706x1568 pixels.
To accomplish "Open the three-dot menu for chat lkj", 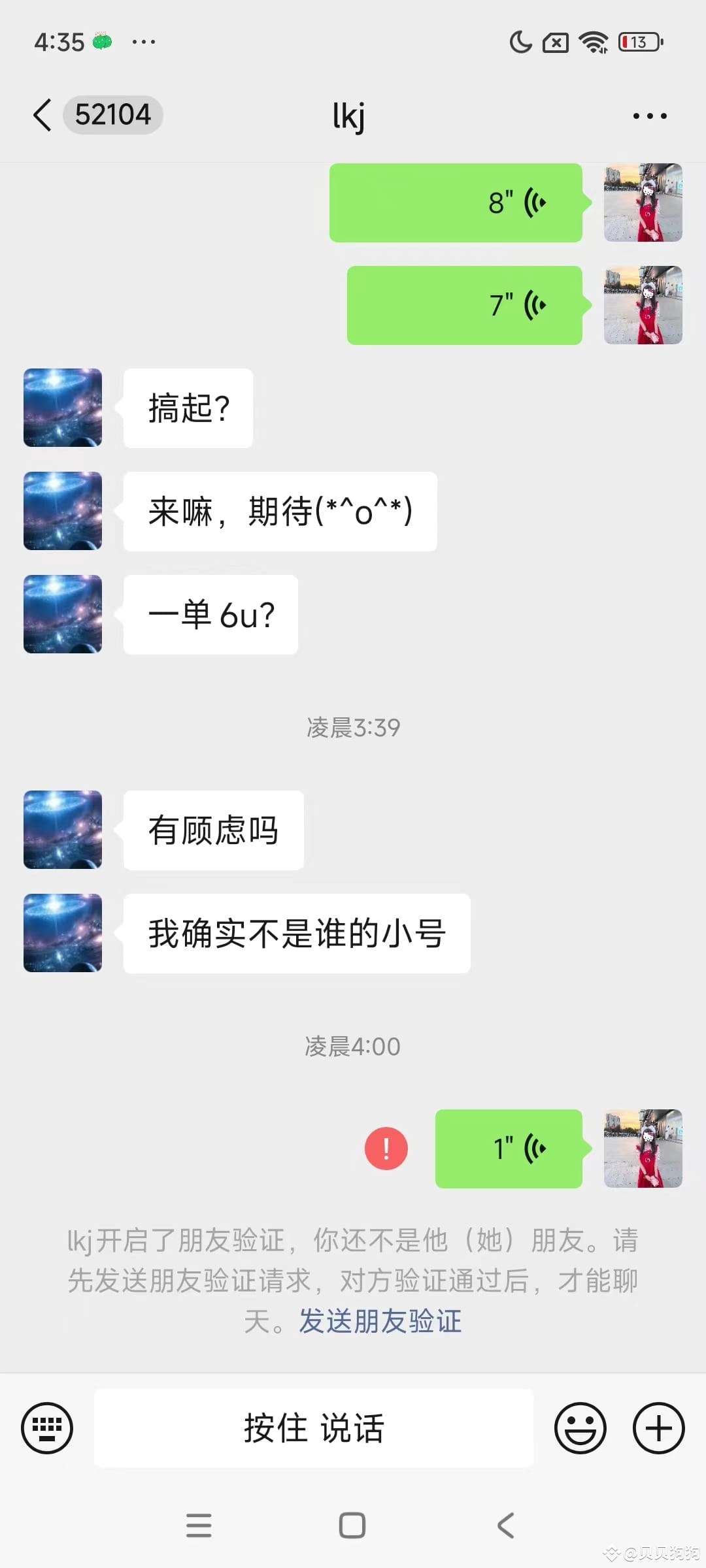I will click(x=648, y=114).
